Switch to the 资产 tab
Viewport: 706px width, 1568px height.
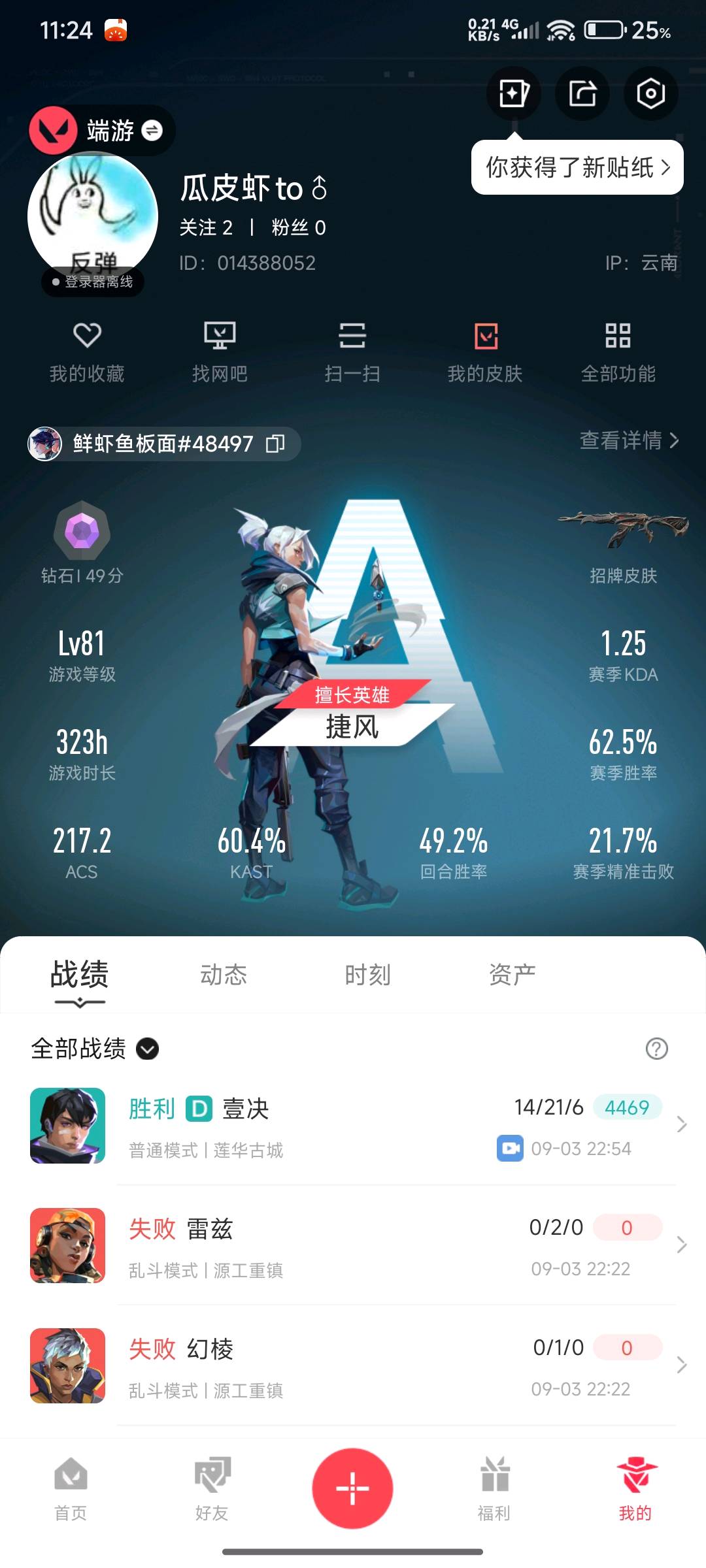pos(513,975)
